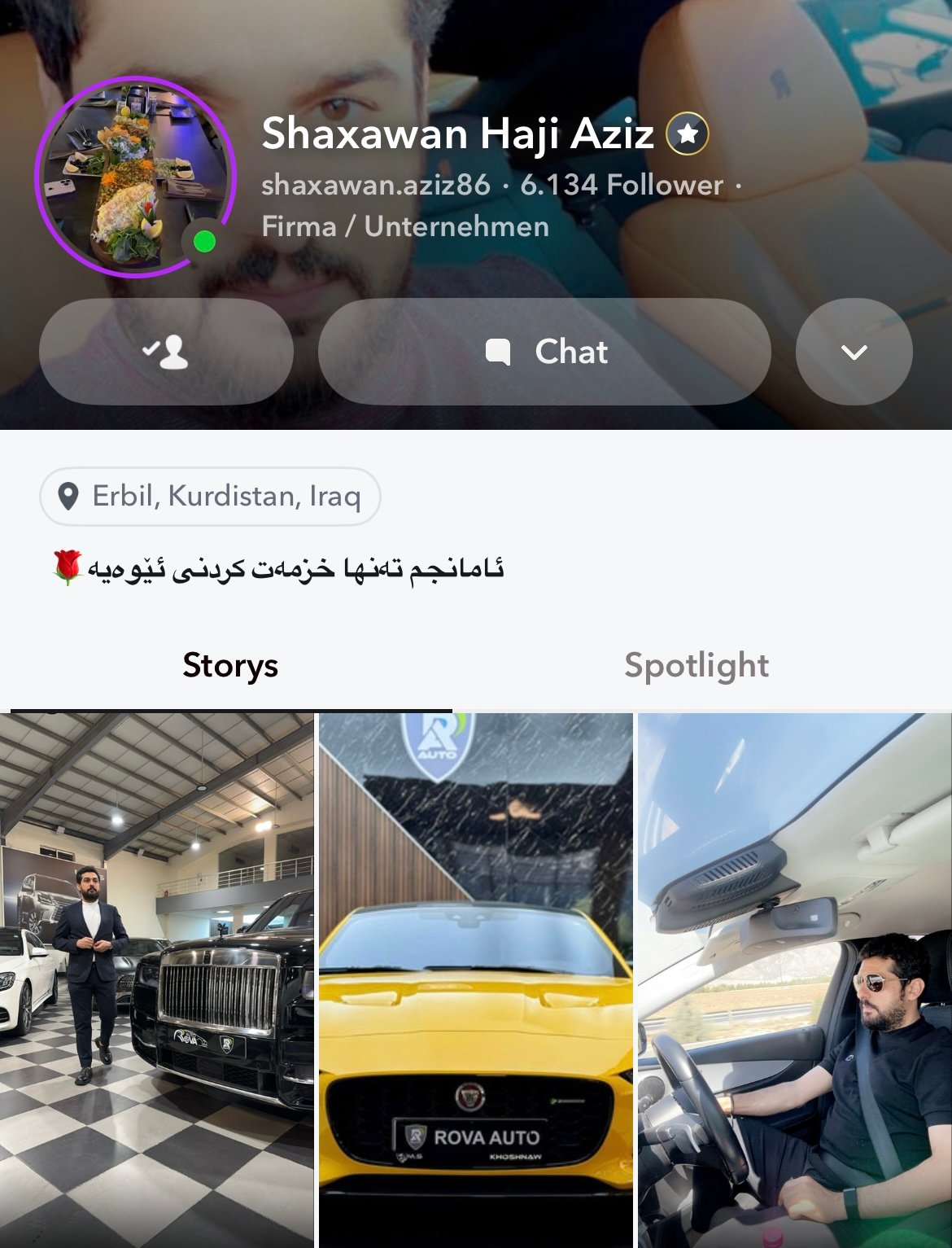
Task: Start a Chat with Shaxawan Haji Aziz
Action: pyautogui.click(x=544, y=352)
